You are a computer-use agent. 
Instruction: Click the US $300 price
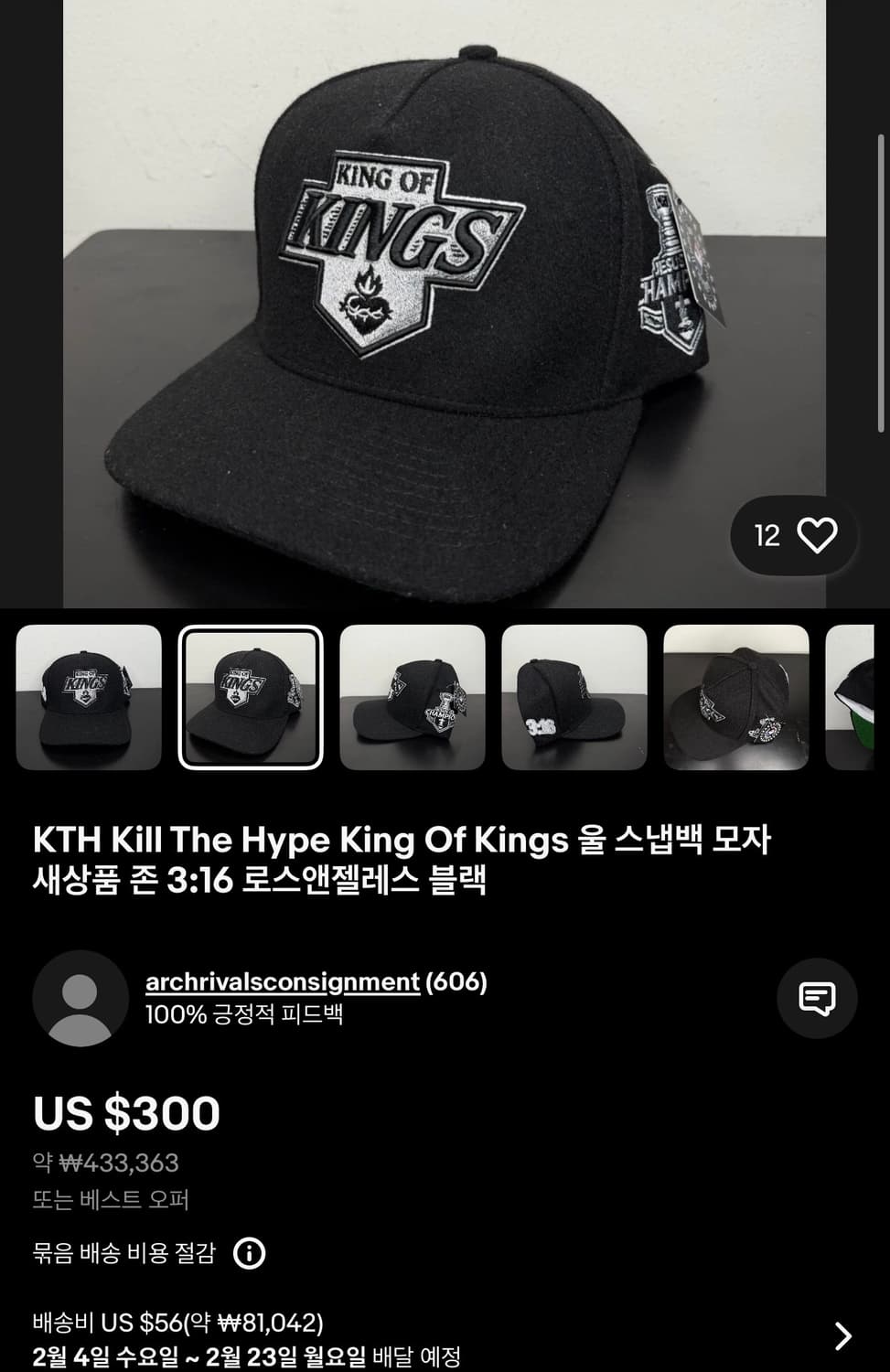pyautogui.click(x=125, y=1112)
